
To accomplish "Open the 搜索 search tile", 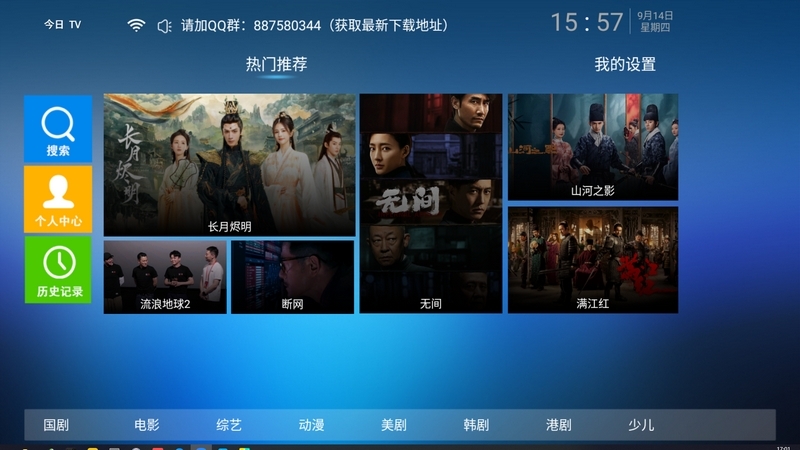I will (58, 129).
